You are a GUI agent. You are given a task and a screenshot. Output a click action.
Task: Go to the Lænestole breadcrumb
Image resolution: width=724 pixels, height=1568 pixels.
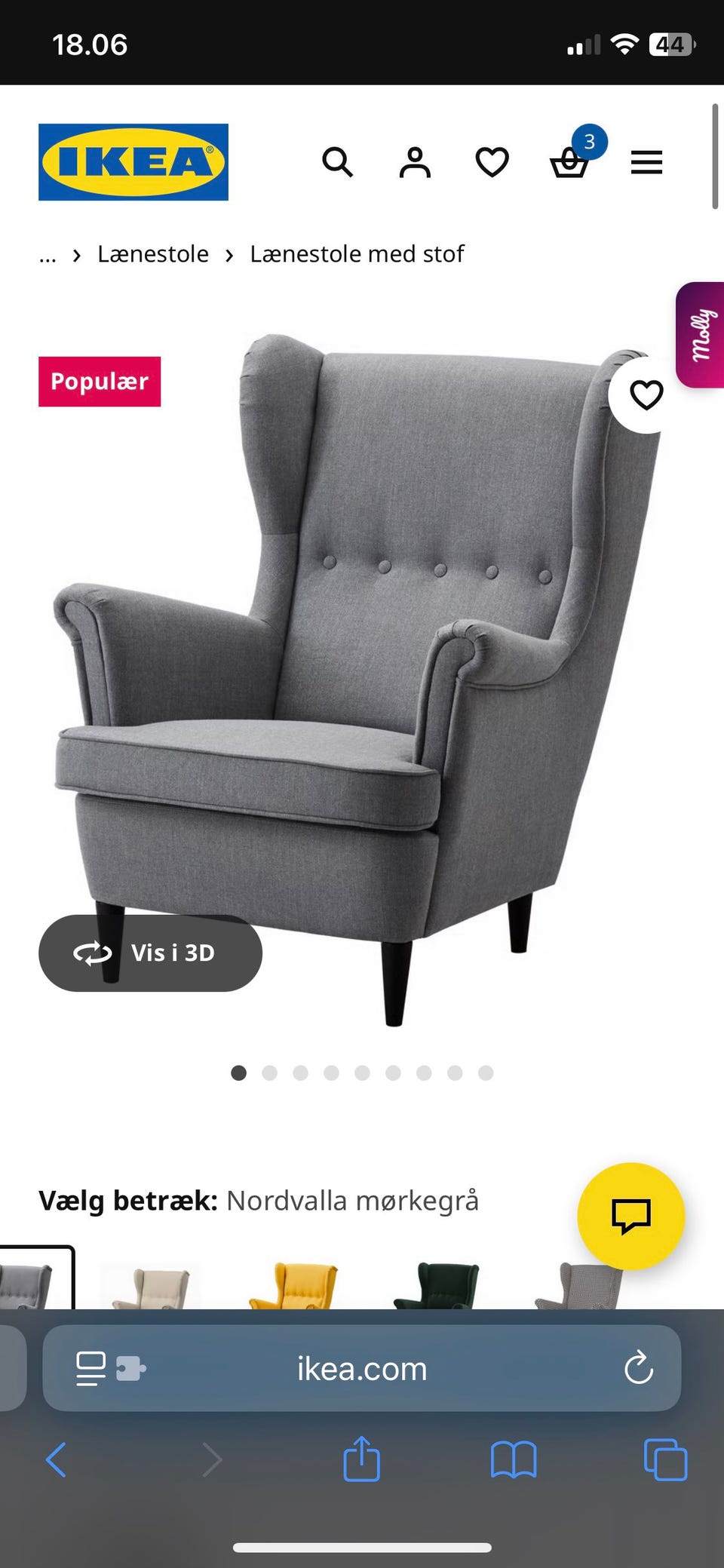(153, 254)
